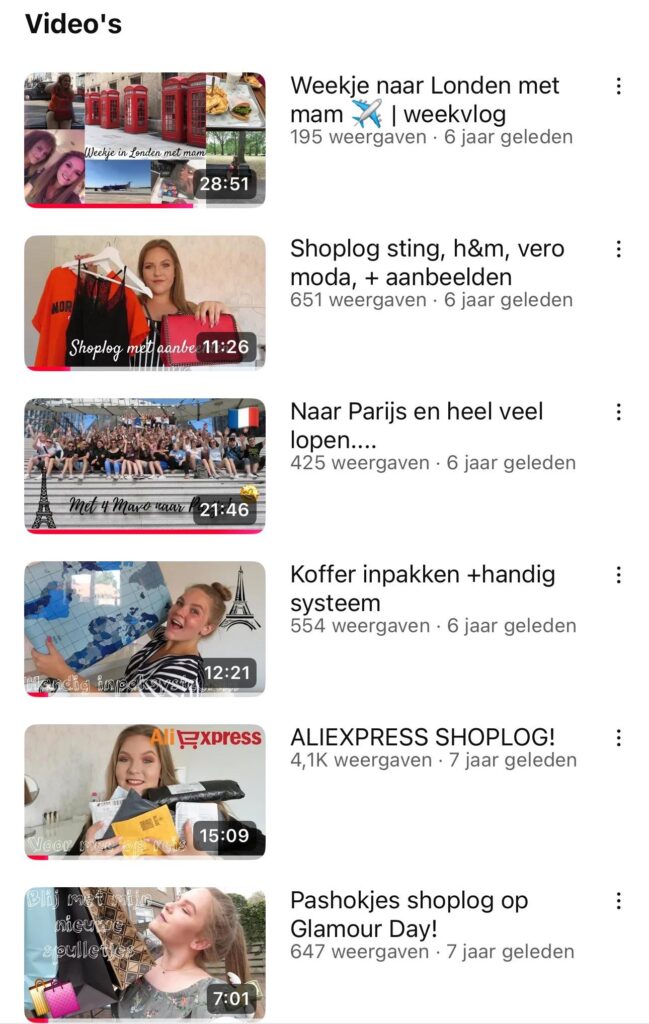Viewport: 649px width, 1024px height.
Task: Play the ALIEXPRESS SHOPLOG! video
Action: [145, 791]
